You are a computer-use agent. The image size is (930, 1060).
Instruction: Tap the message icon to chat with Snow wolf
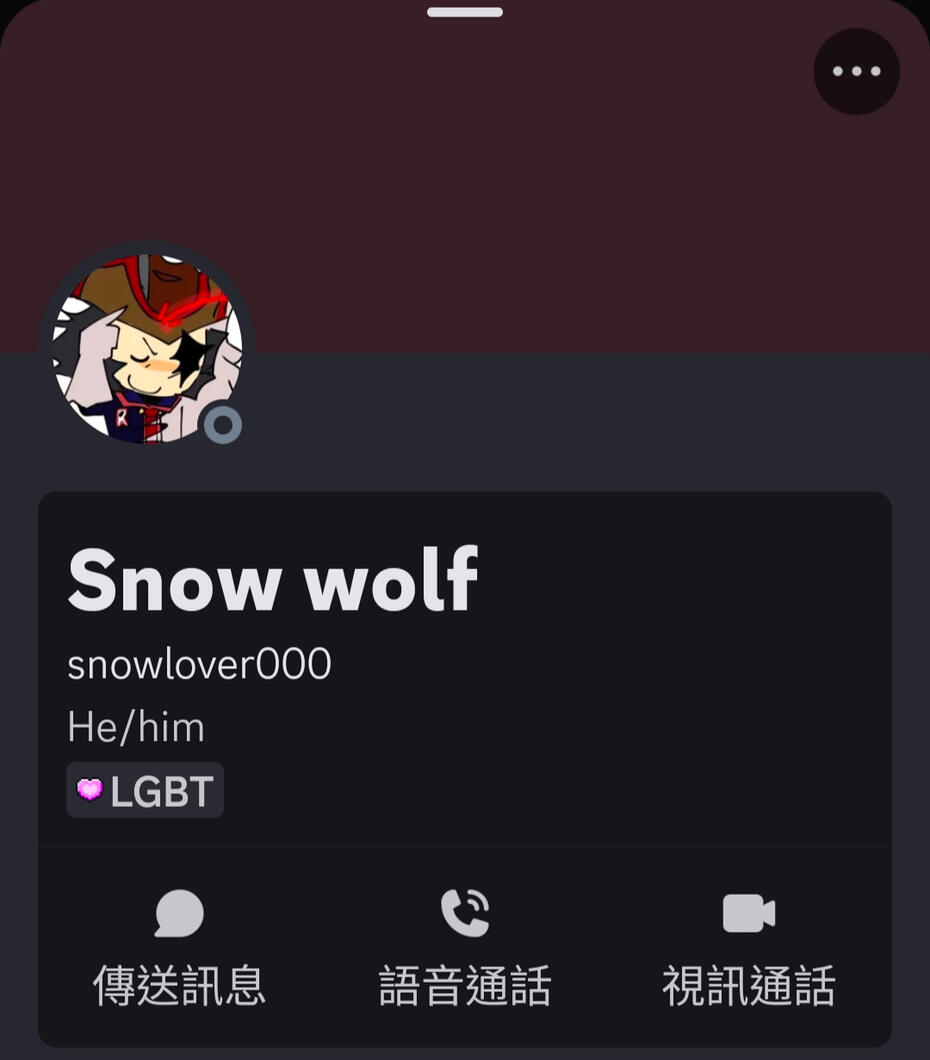177,911
